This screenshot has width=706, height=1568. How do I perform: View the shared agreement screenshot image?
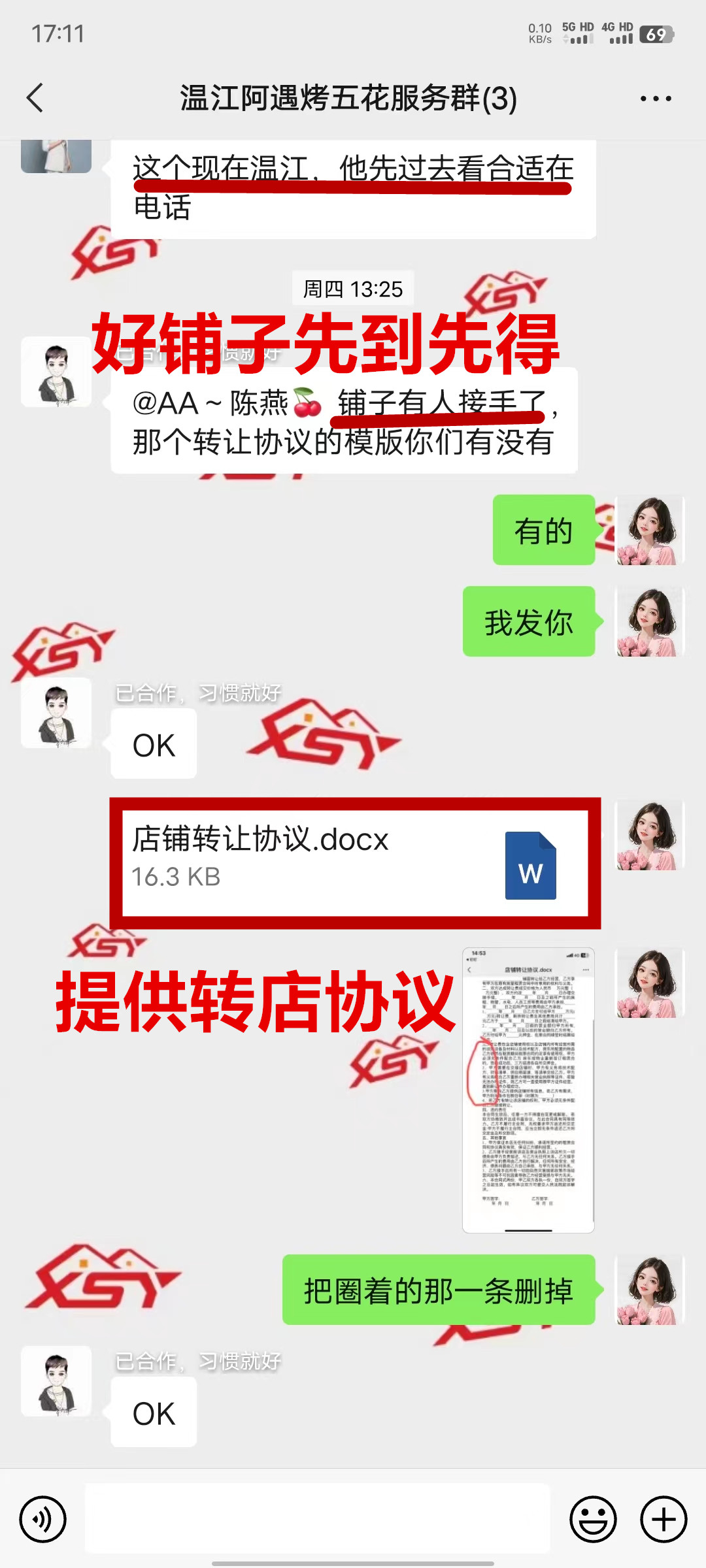tap(528, 1090)
